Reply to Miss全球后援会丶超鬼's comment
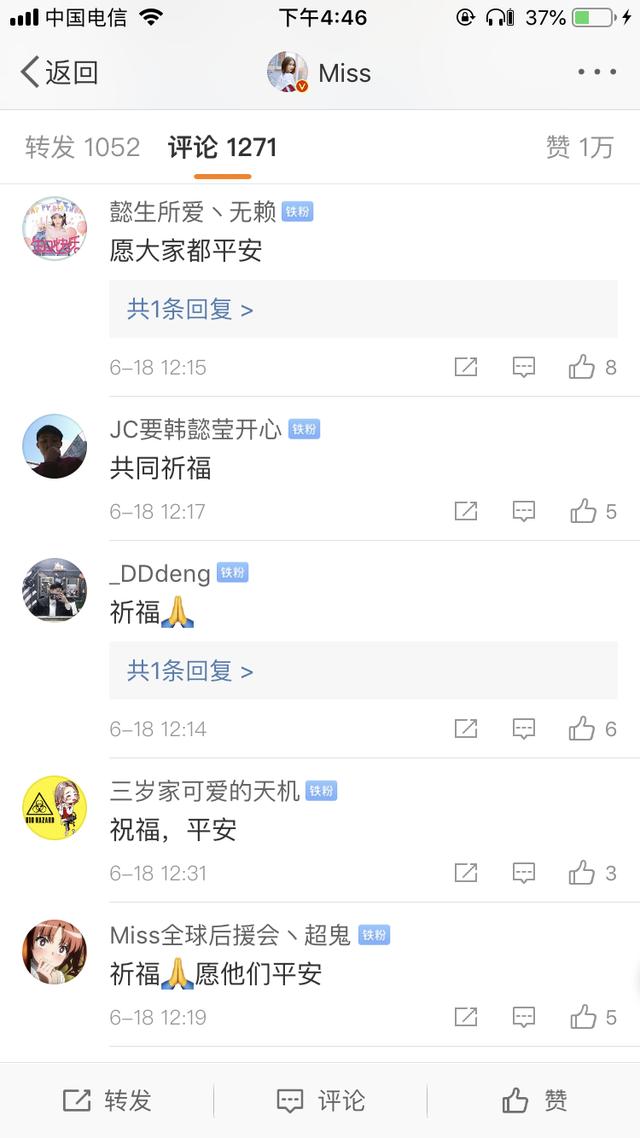Image resolution: width=640 pixels, height=1138 pixels. click(x=524, y=1017)
